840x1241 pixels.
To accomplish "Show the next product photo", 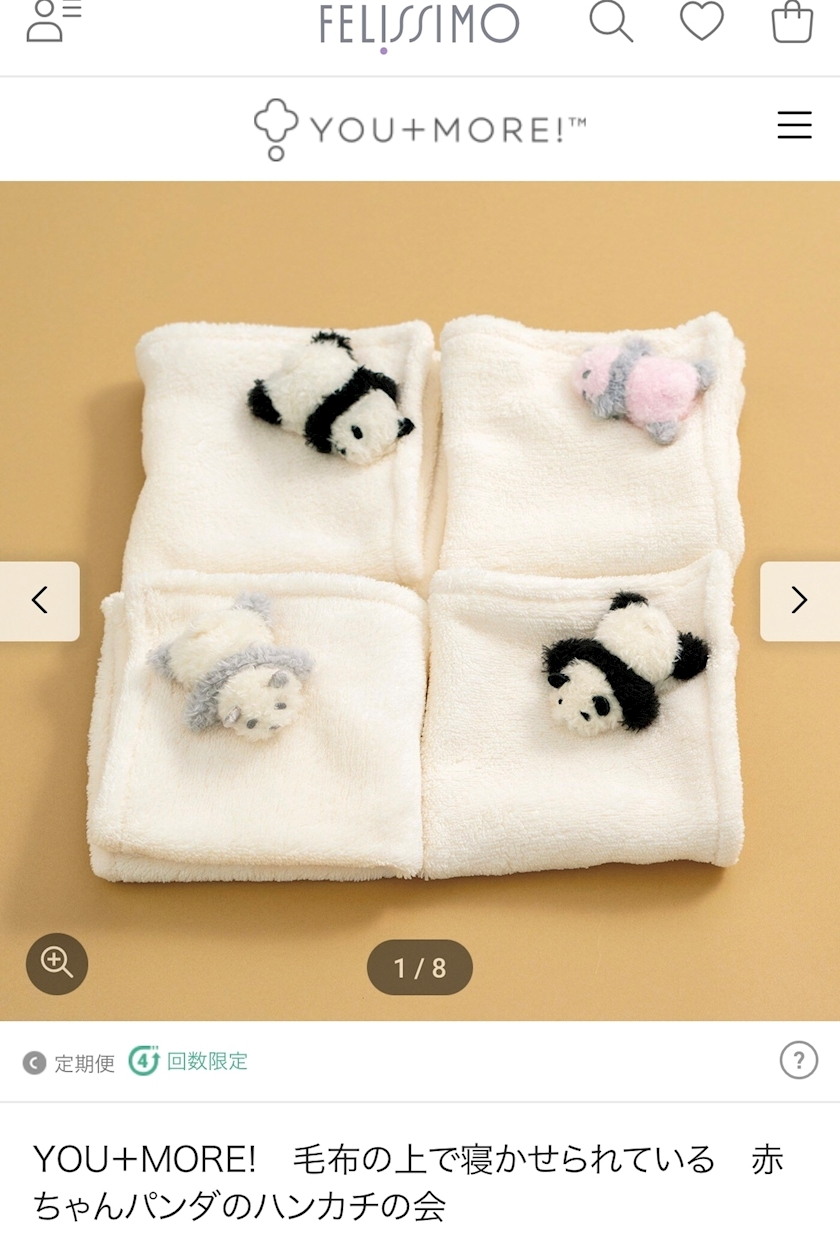I will click(799, 600).
